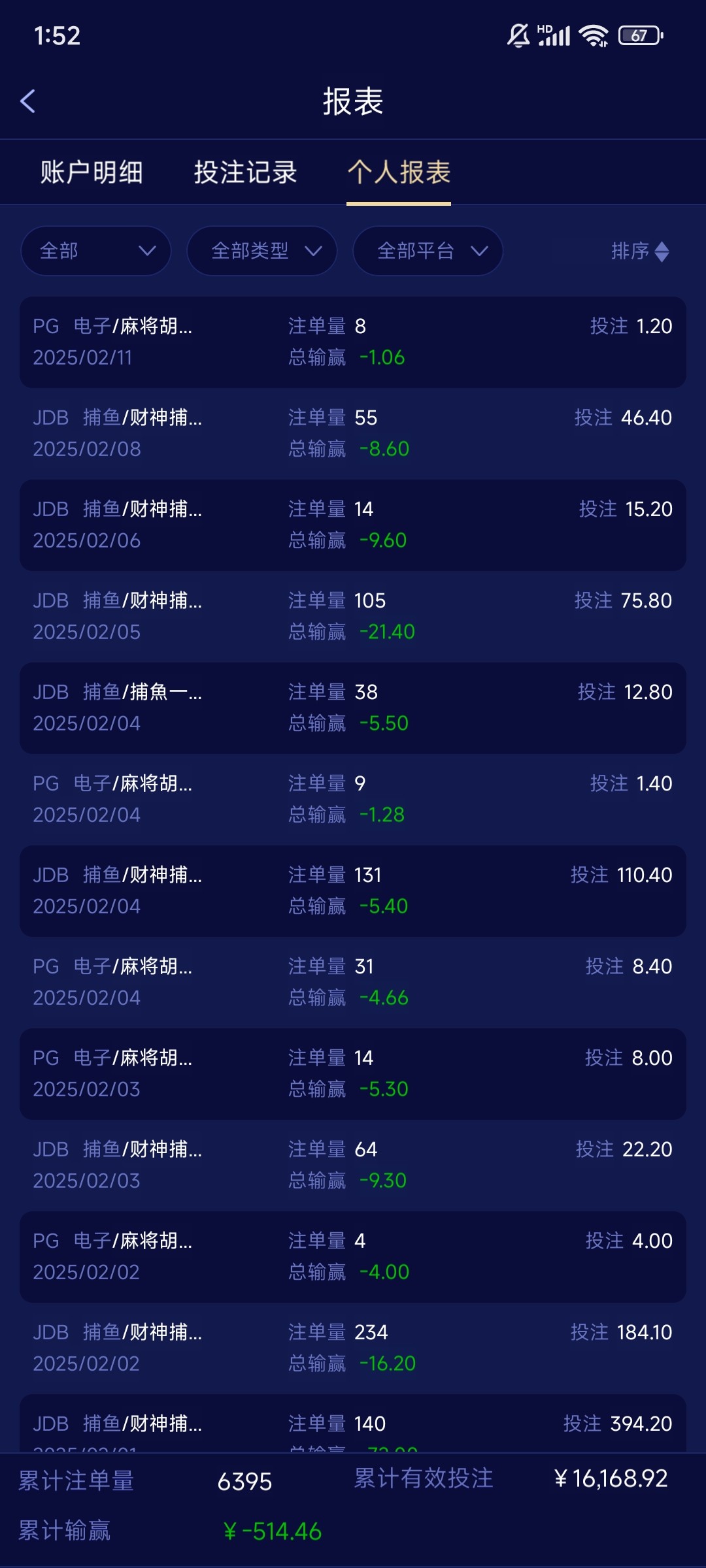The width and height of the screenshot is (706, 1568).
Task: Switch to the 投注记录 tab
Action: tap(245, 172)
